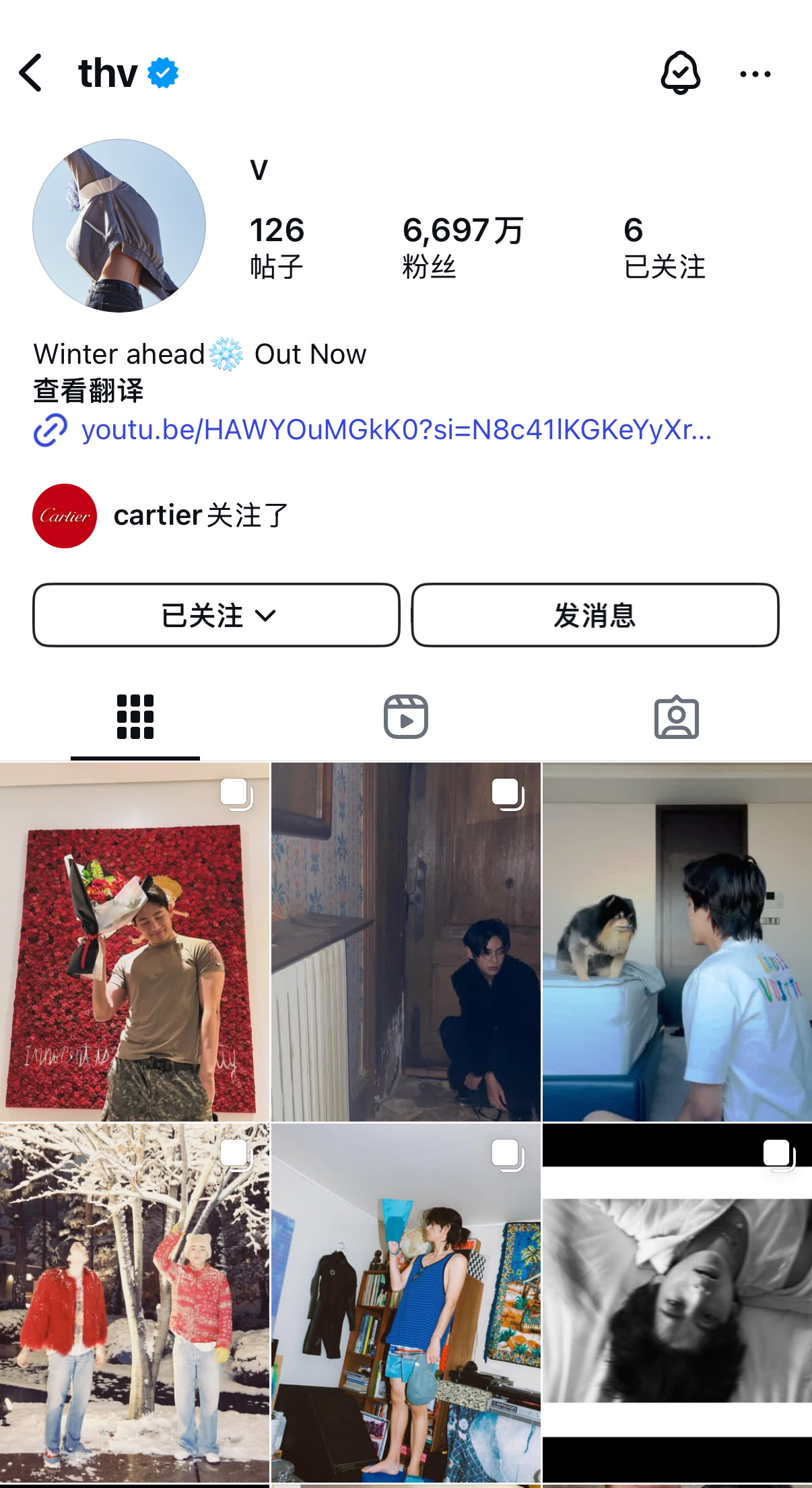Tap 查看翻译 to translate the bio
812x1488 pixels.
[x=88, y=391]
